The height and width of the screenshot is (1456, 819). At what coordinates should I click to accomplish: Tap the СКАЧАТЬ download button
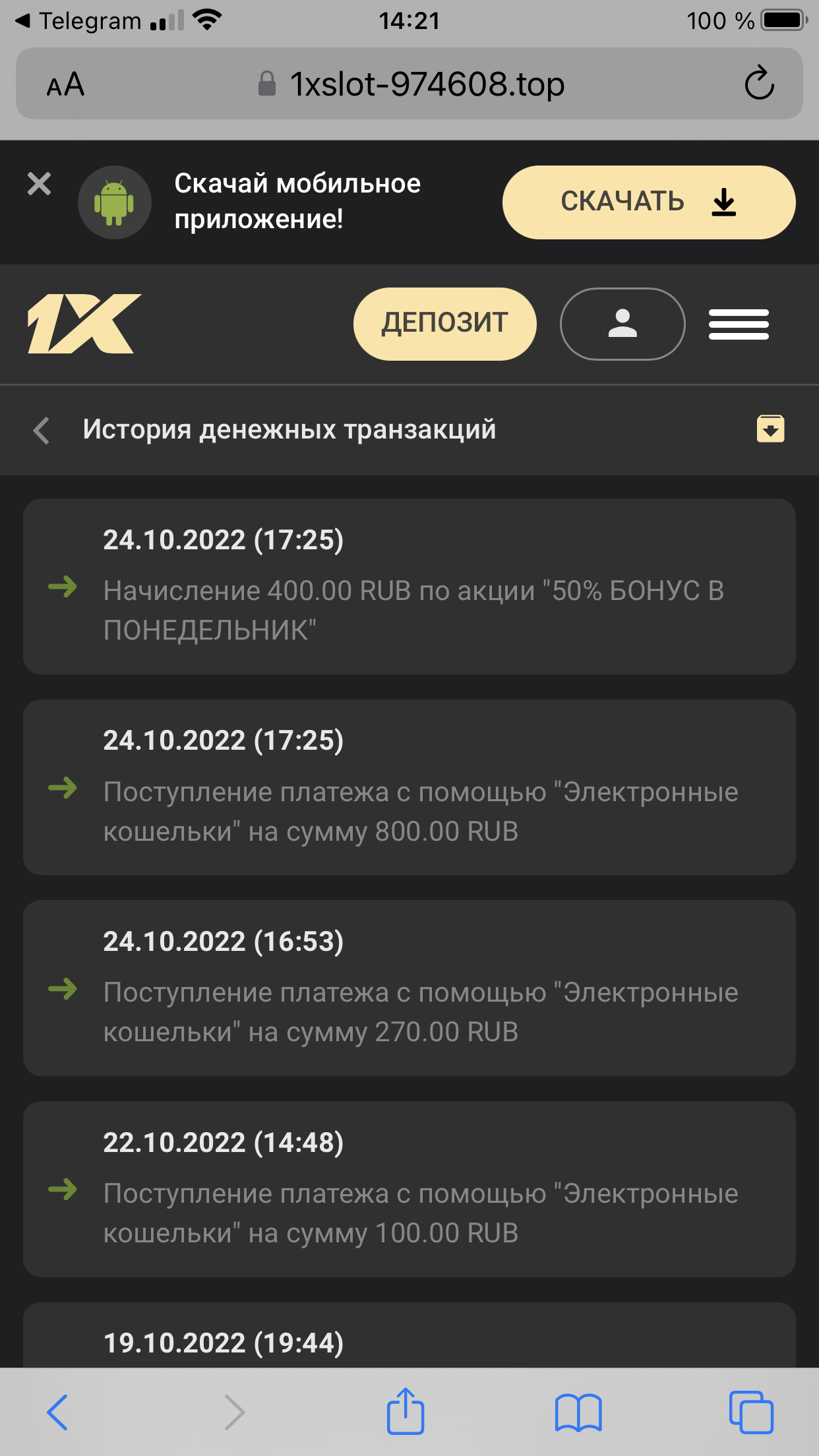[648, 202]
